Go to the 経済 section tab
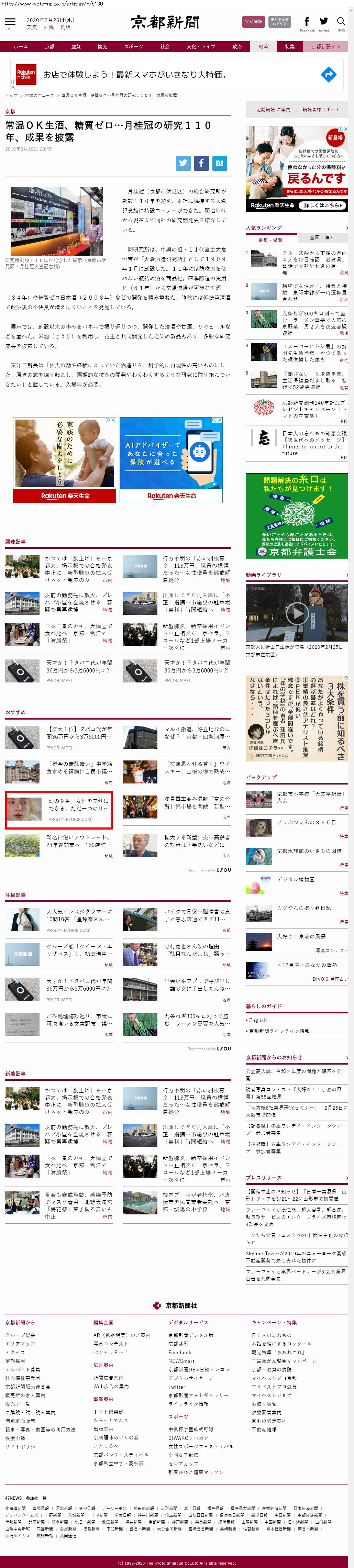This screenshot has height=1568, width=354. point(263,46)
